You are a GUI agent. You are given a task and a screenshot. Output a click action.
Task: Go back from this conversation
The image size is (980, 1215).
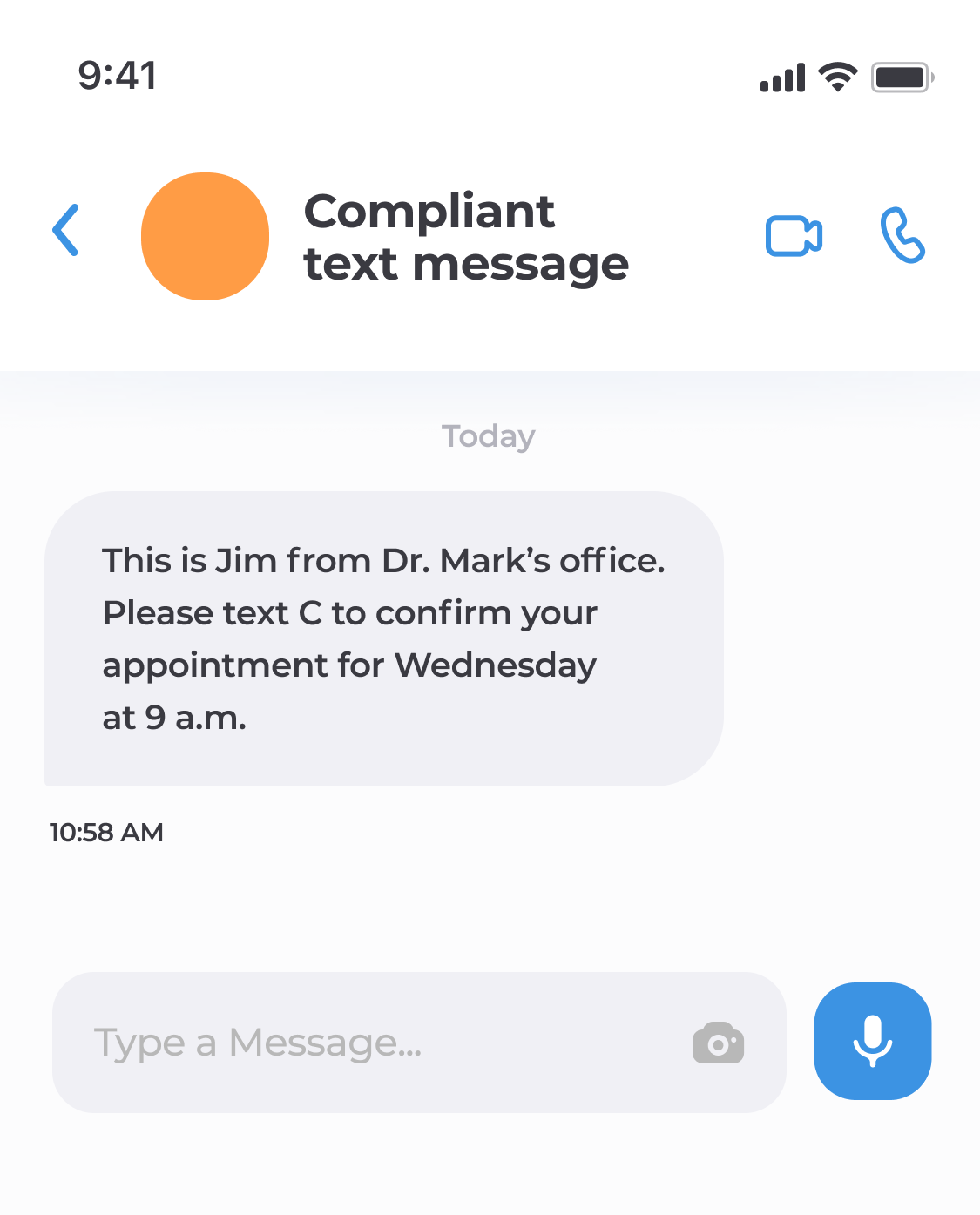(x=66, y=231)
